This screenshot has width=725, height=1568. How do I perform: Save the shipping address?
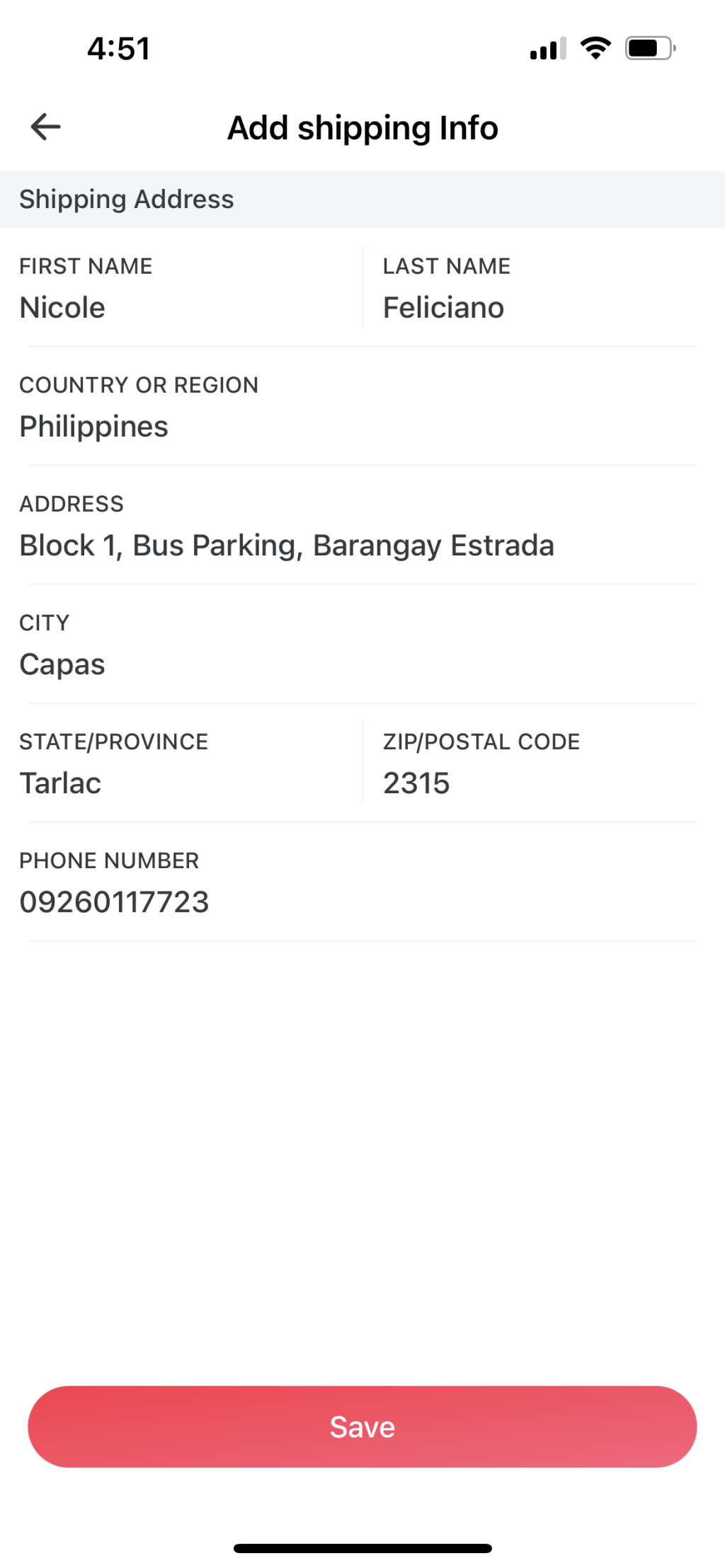[362, 1426]
